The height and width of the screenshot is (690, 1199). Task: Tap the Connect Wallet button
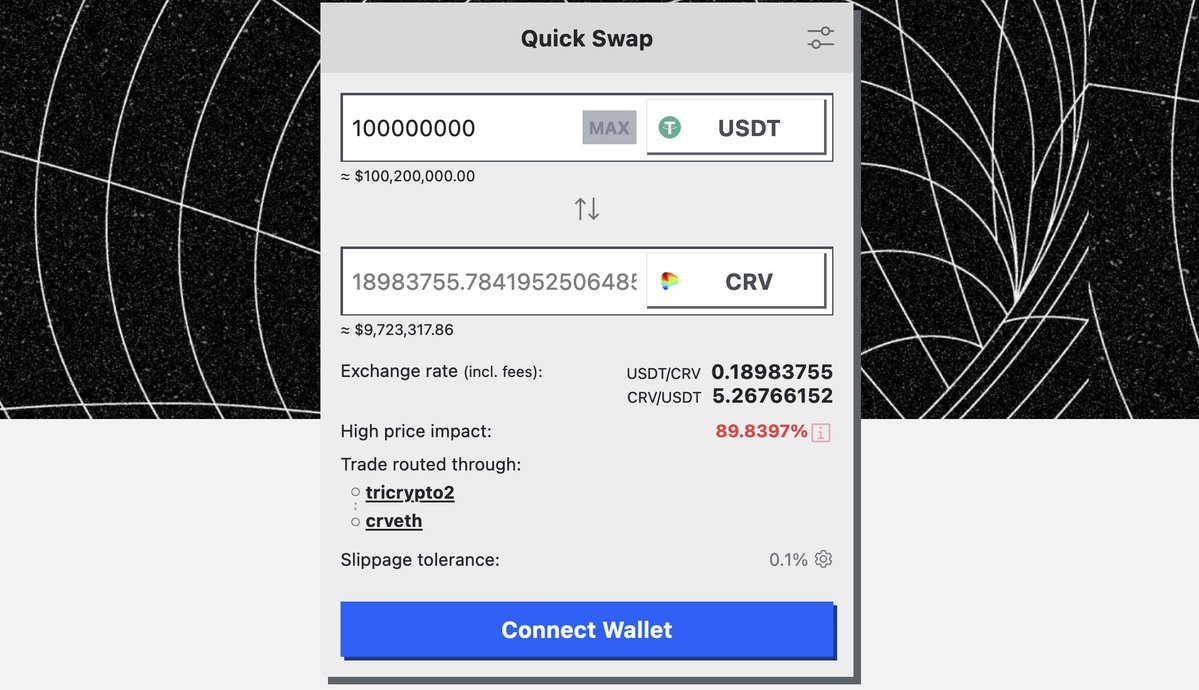[587, 630]
